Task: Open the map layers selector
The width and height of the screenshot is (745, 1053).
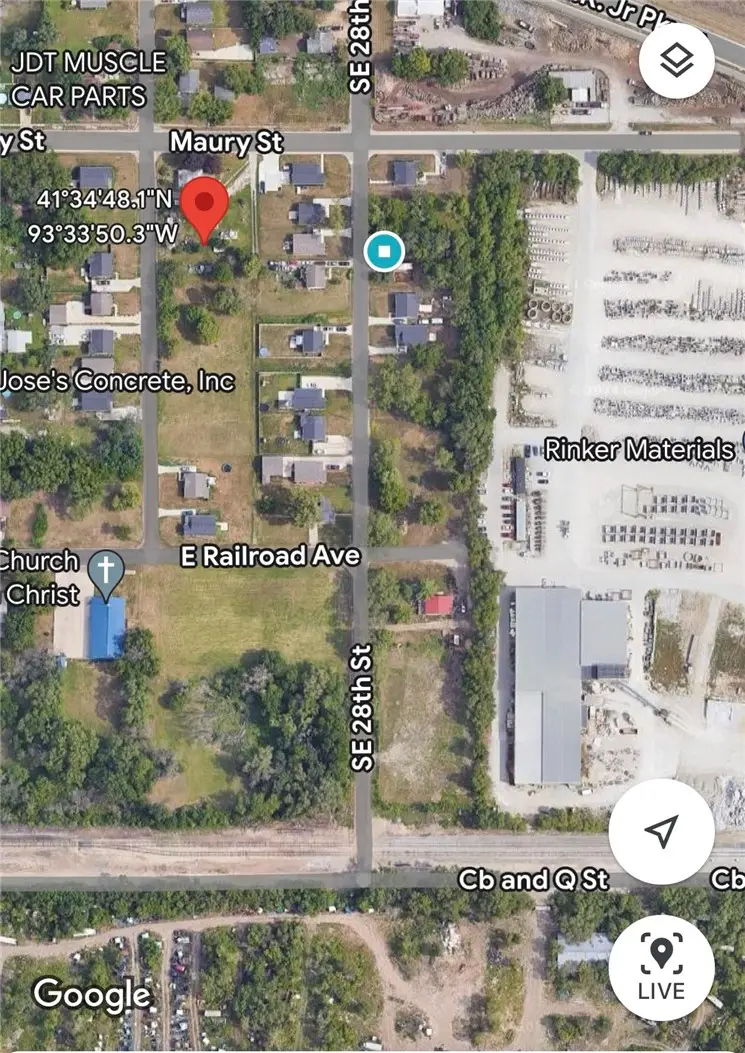Action: click(x=677, y=62)
